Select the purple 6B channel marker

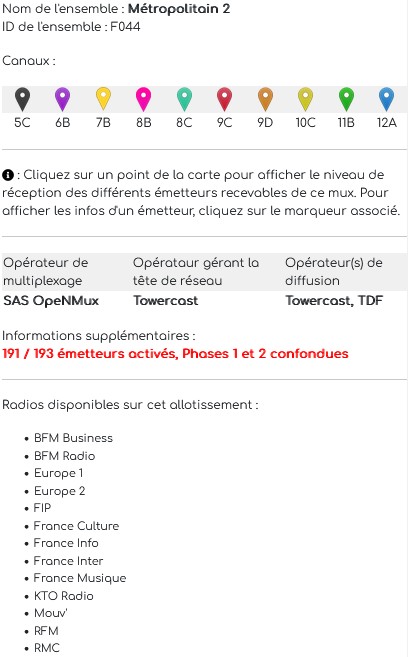[x=62, y=99]
